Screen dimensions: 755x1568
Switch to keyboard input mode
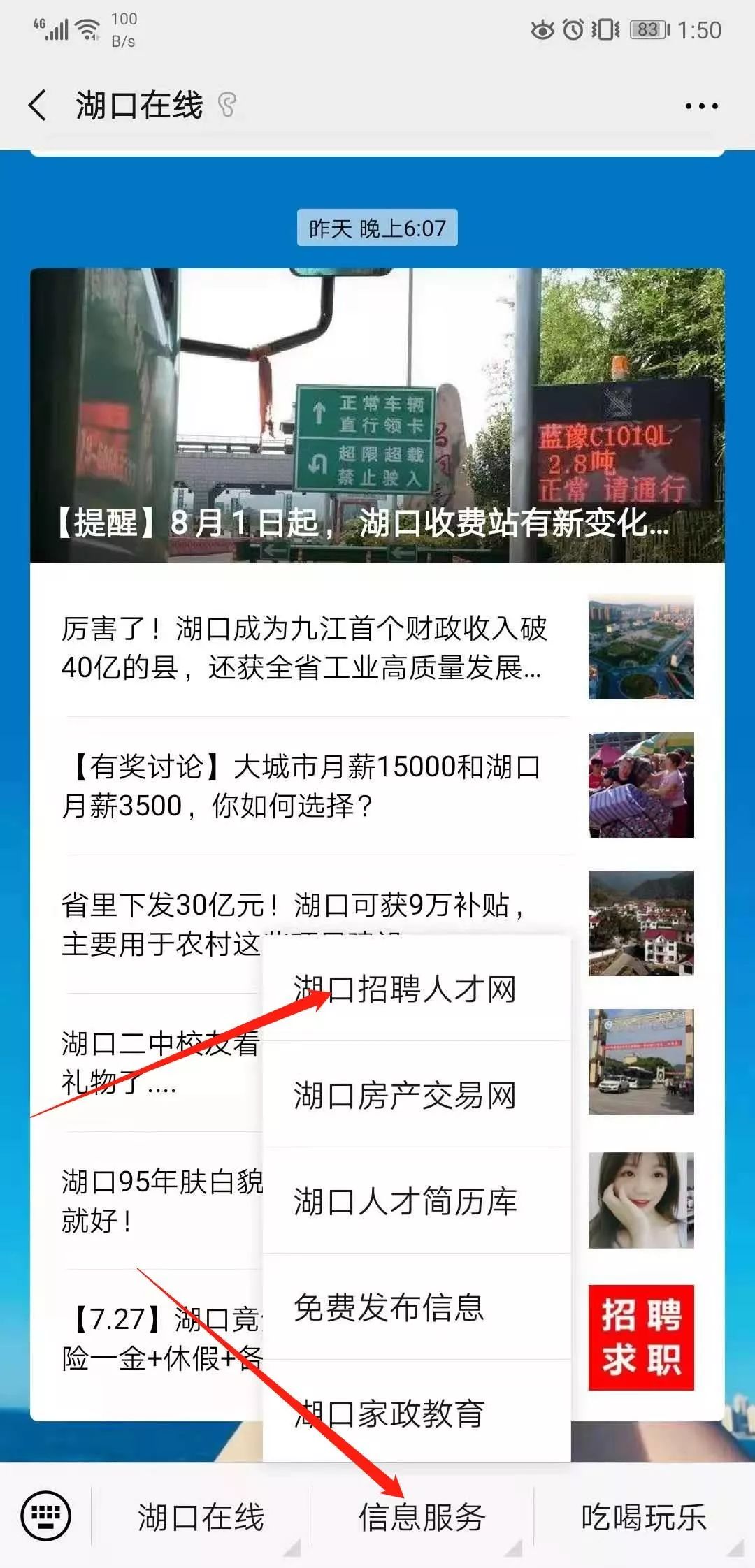[x=46, y=1516]
